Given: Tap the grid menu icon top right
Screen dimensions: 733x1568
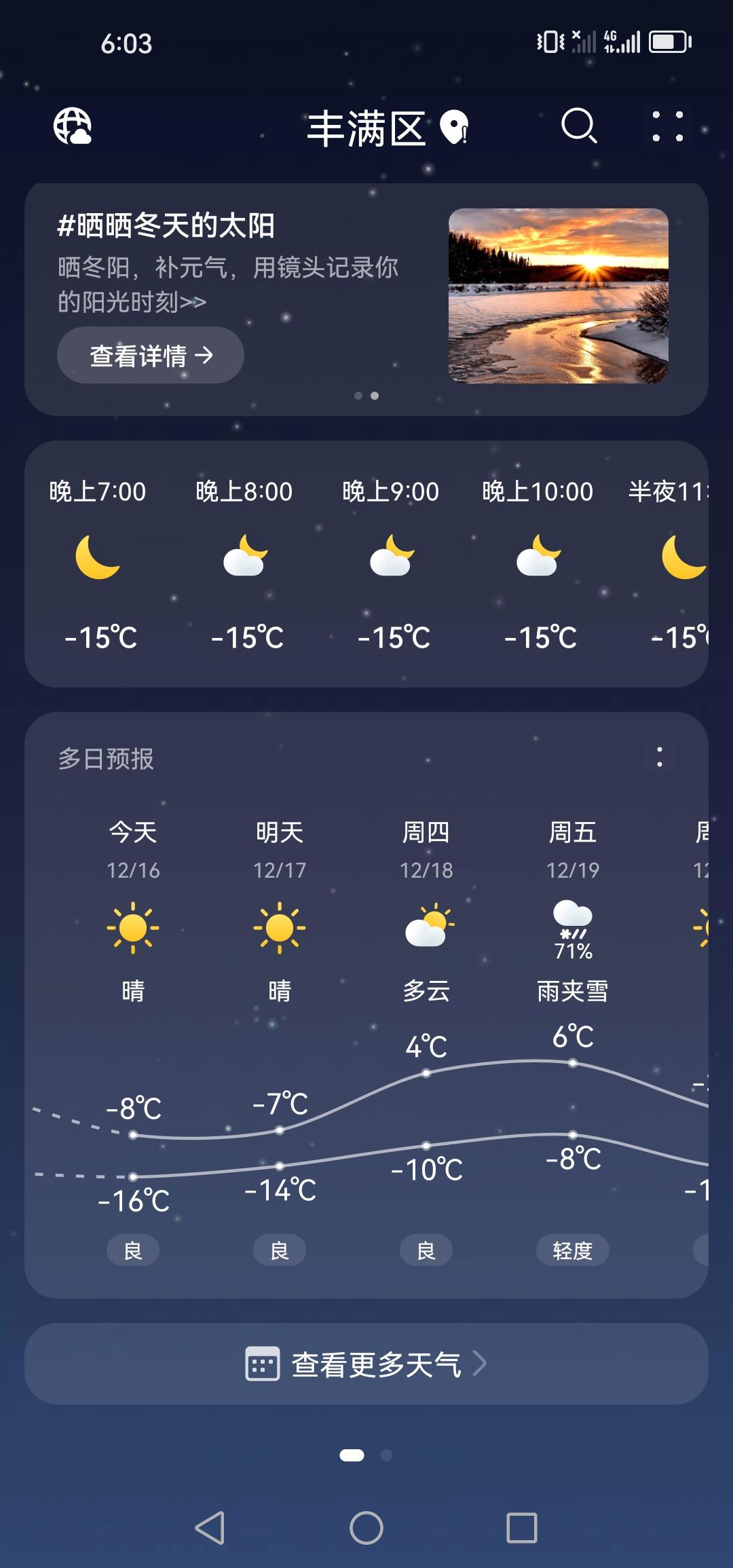Looking at the screenshot, I should click(x=666, y=126).
